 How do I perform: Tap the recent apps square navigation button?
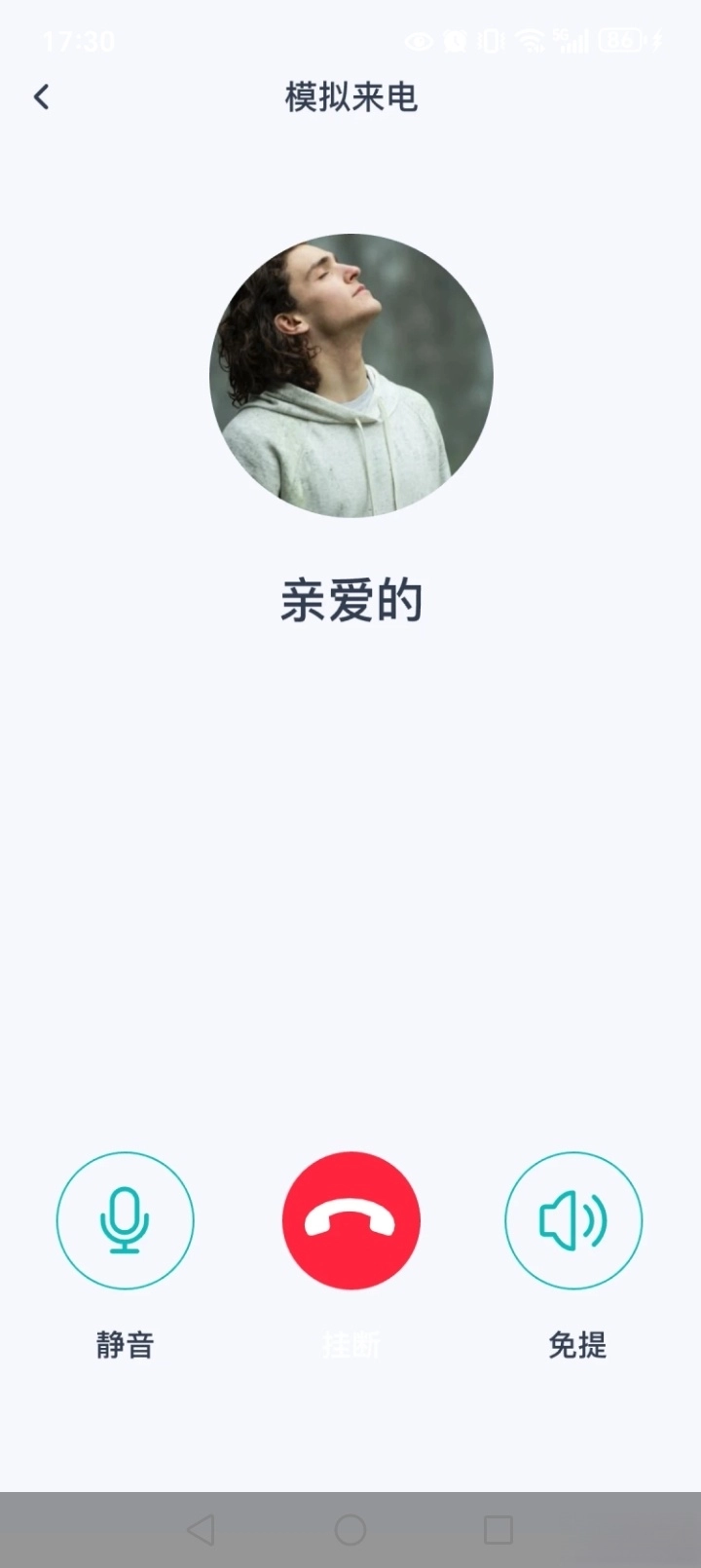click(x=498, y=1529)
